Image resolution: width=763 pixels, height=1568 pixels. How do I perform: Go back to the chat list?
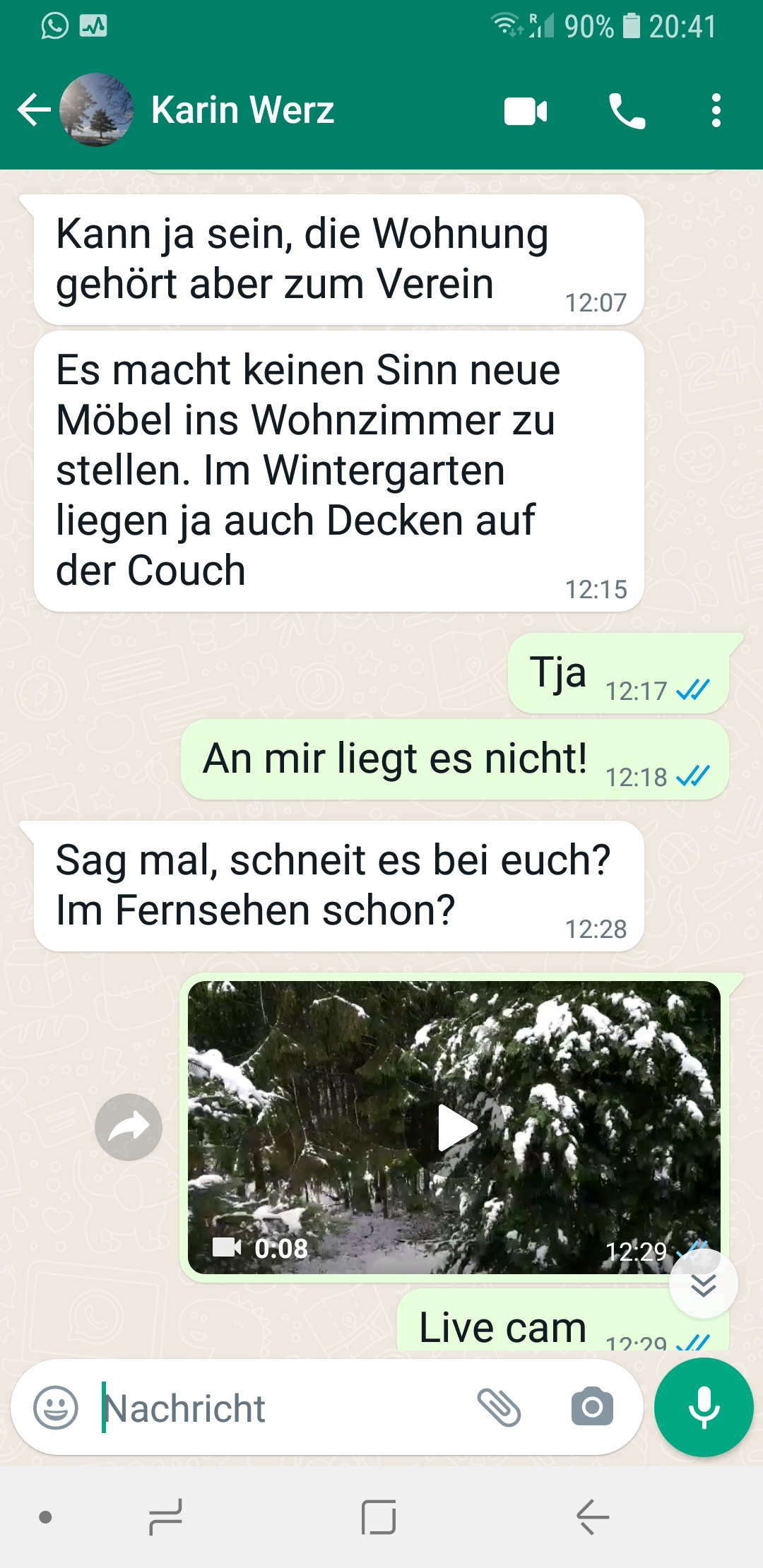point(33,110)
